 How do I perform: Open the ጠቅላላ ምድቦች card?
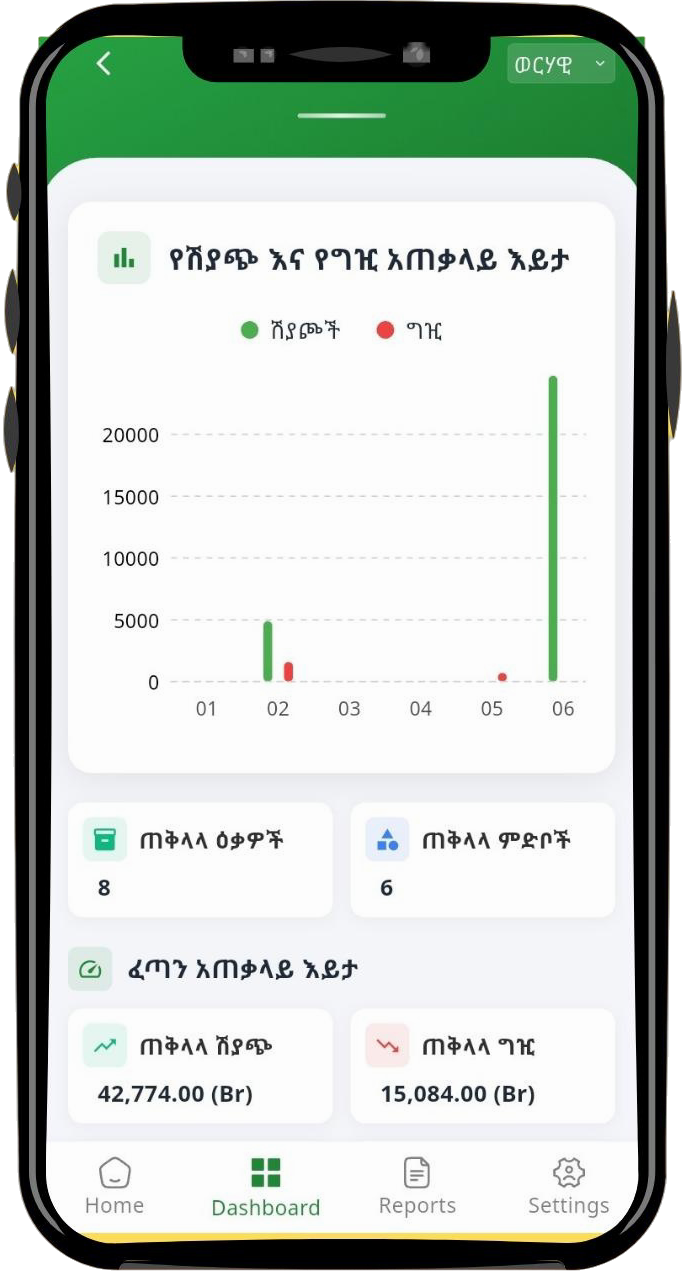[x=482, y=860]
